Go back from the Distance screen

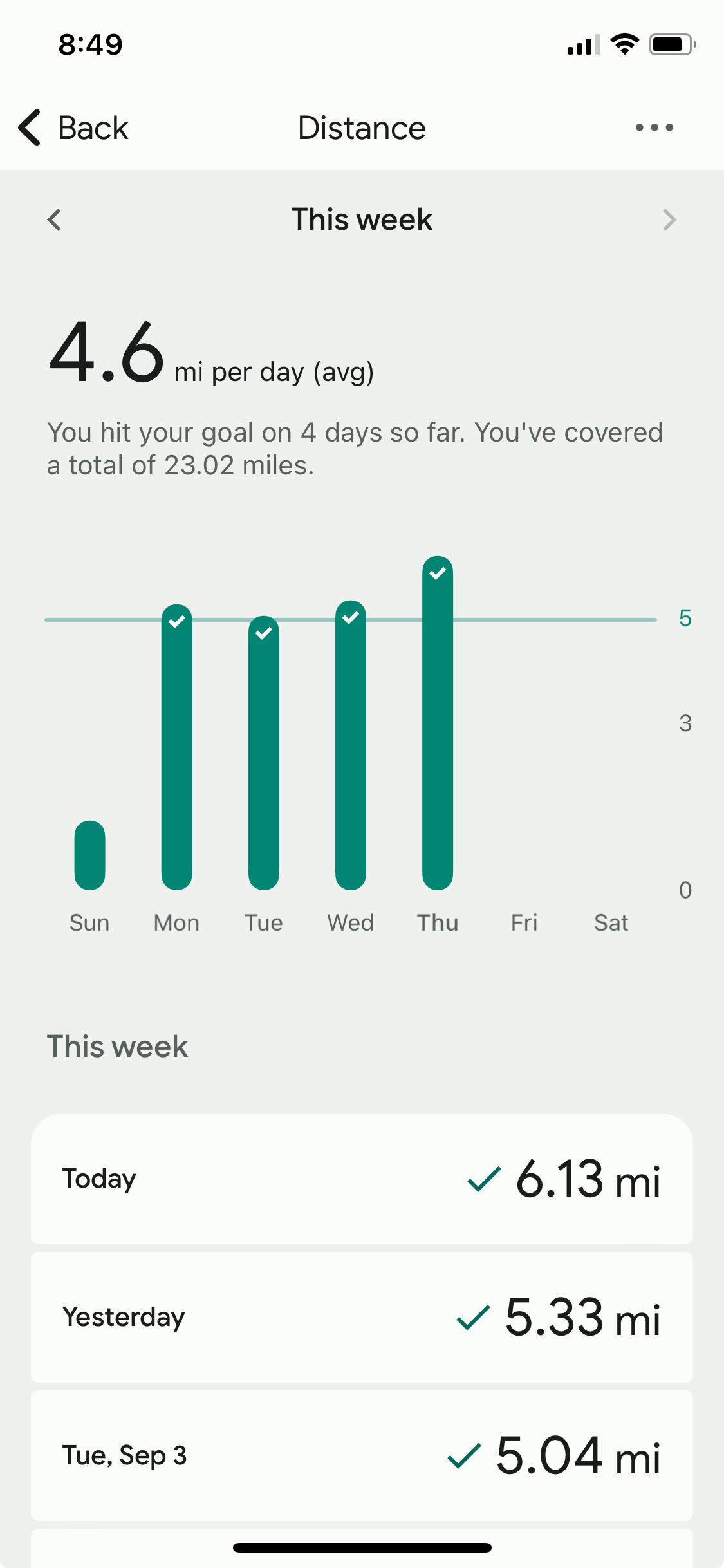[x=73, y=127]
